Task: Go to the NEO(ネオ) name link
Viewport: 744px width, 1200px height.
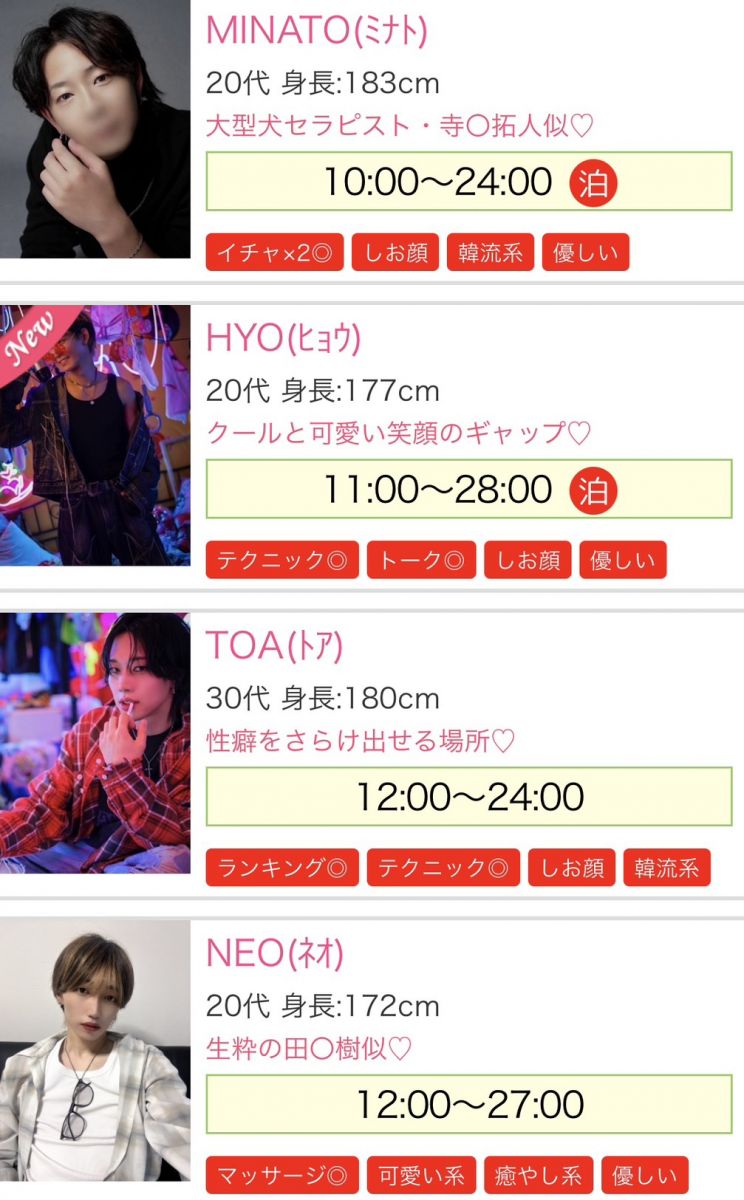Action: pyautogui.click(x=275, y=955)
